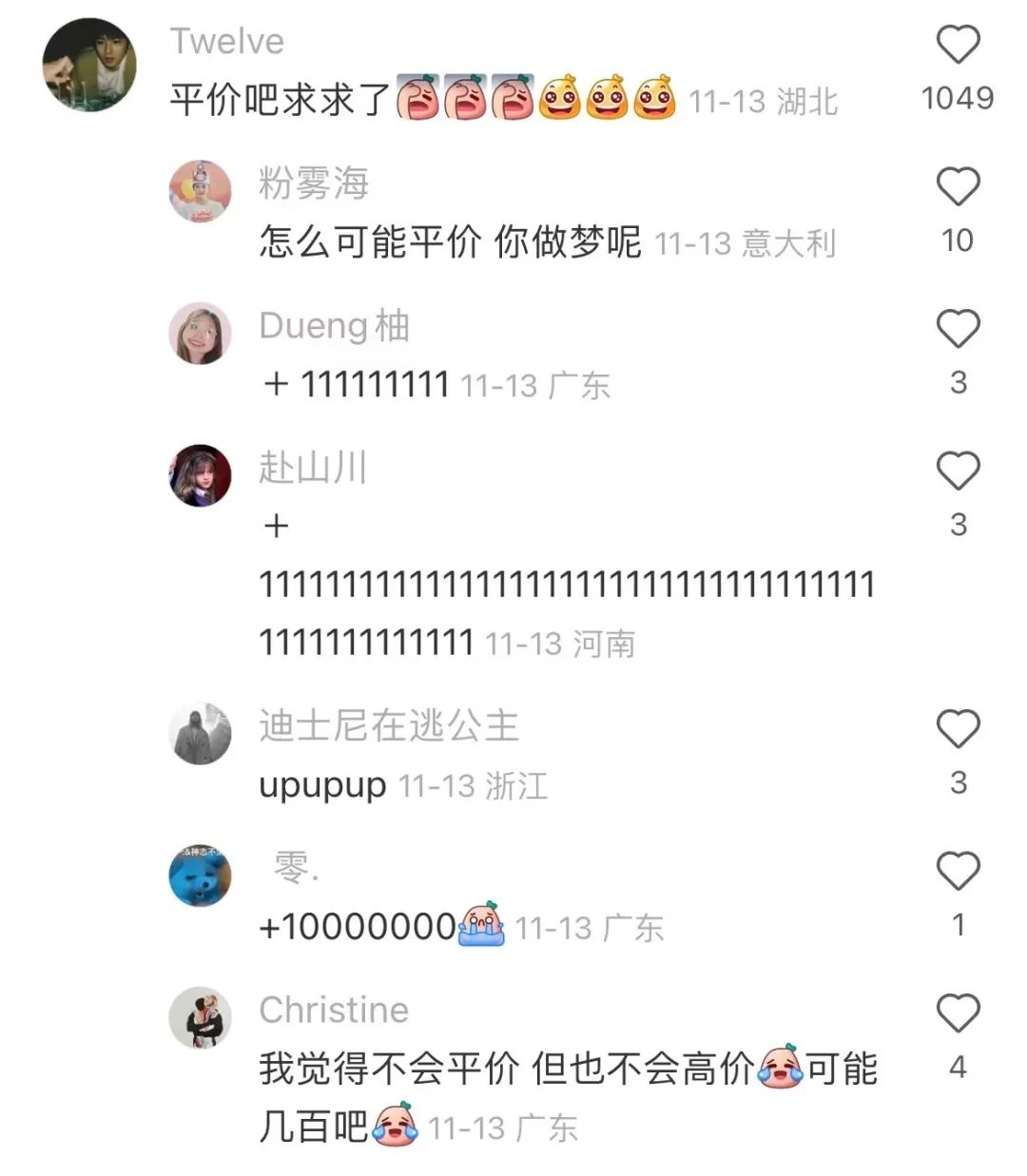This screenshot has height=1176, width=1027.
Task: Tap the username Christine
Action: 333,1010
